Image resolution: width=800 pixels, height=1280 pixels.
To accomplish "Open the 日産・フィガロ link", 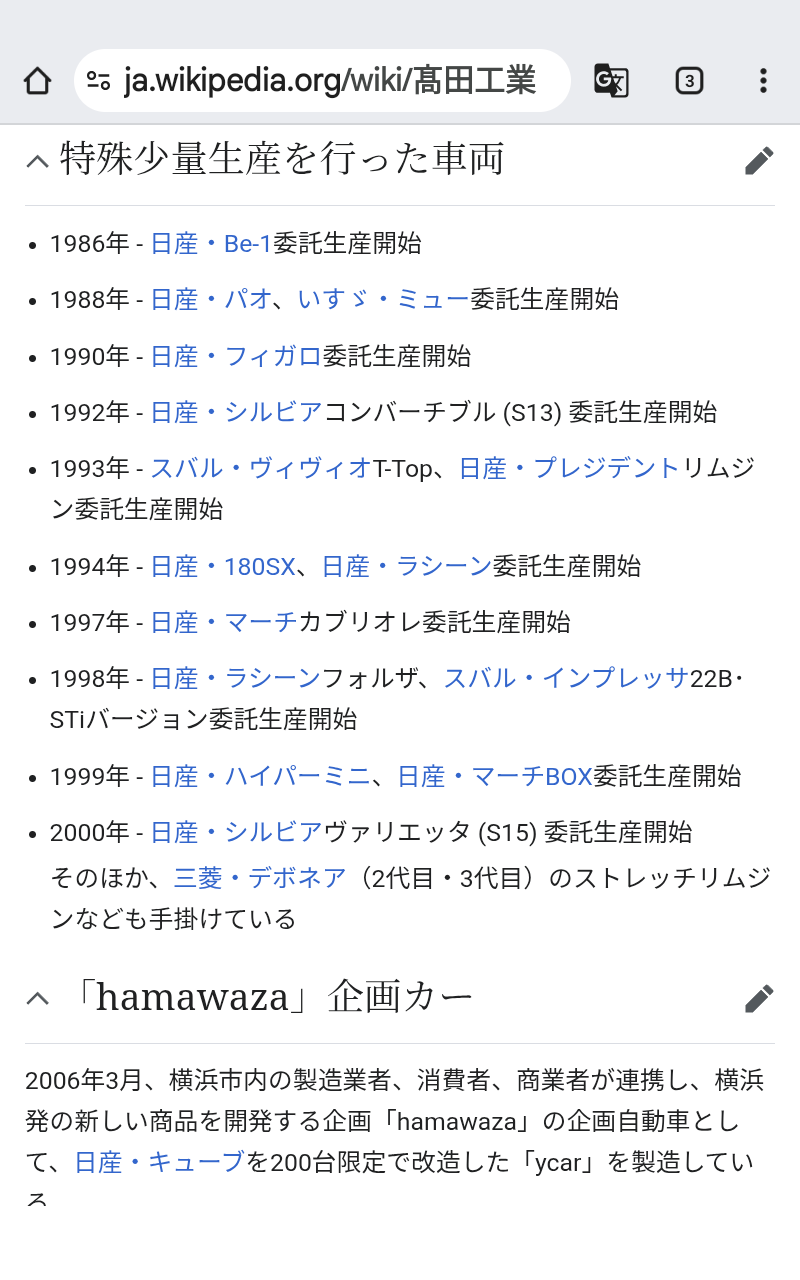I will [235, 356].
